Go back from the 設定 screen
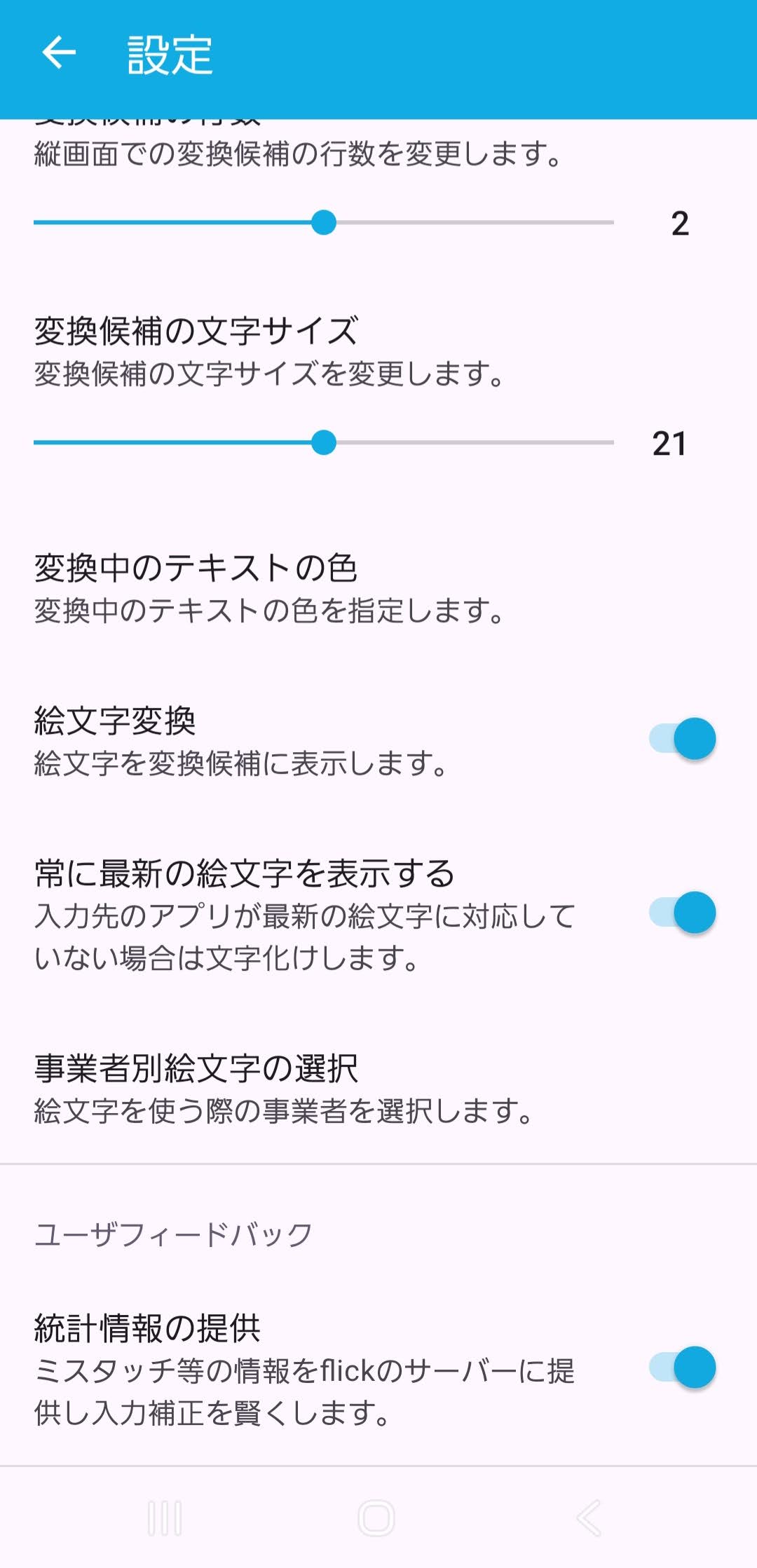This screenshot has width=757, height=1568. click(59, 53)
